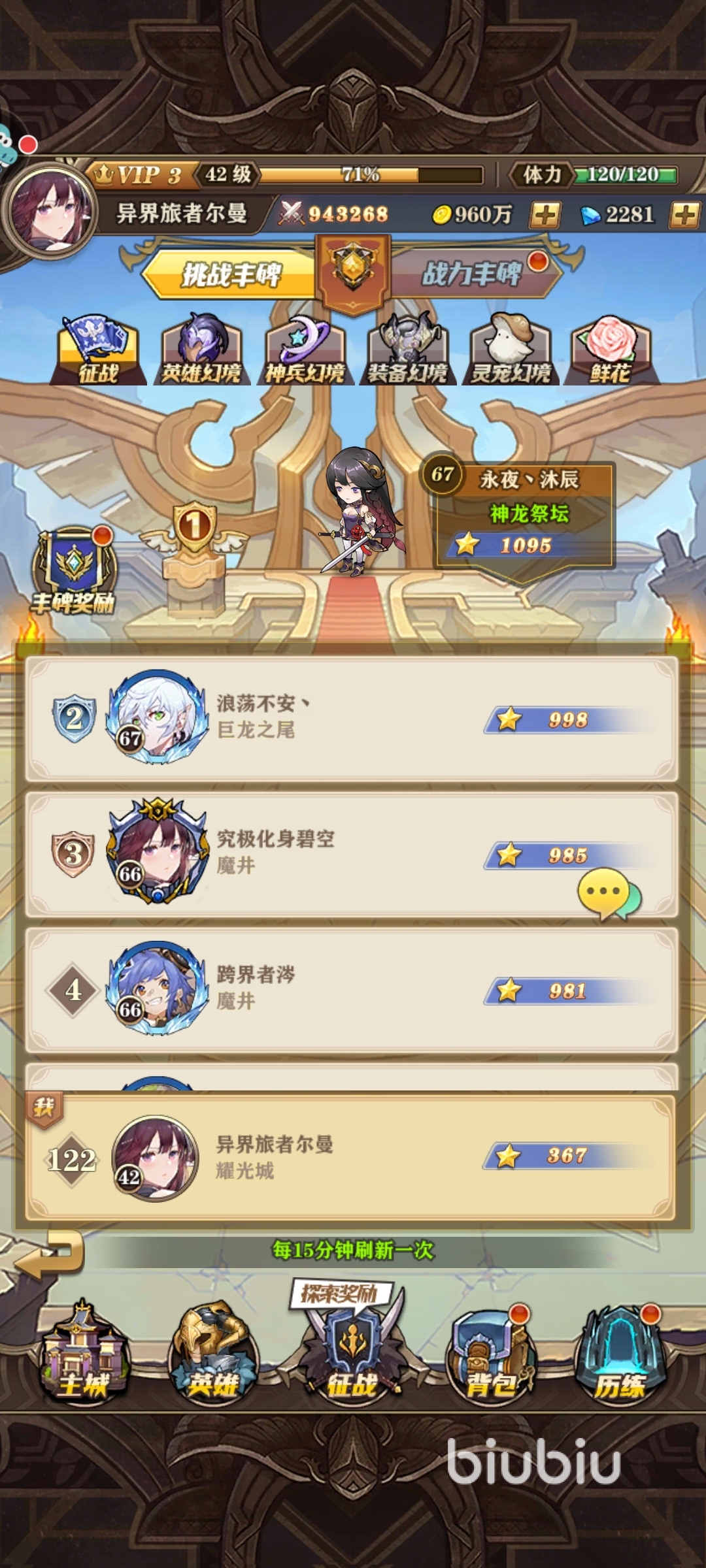Open rank 2 player 浪荡不安 entry
The height and width of the screenshot is (1568, 706).
352,719
